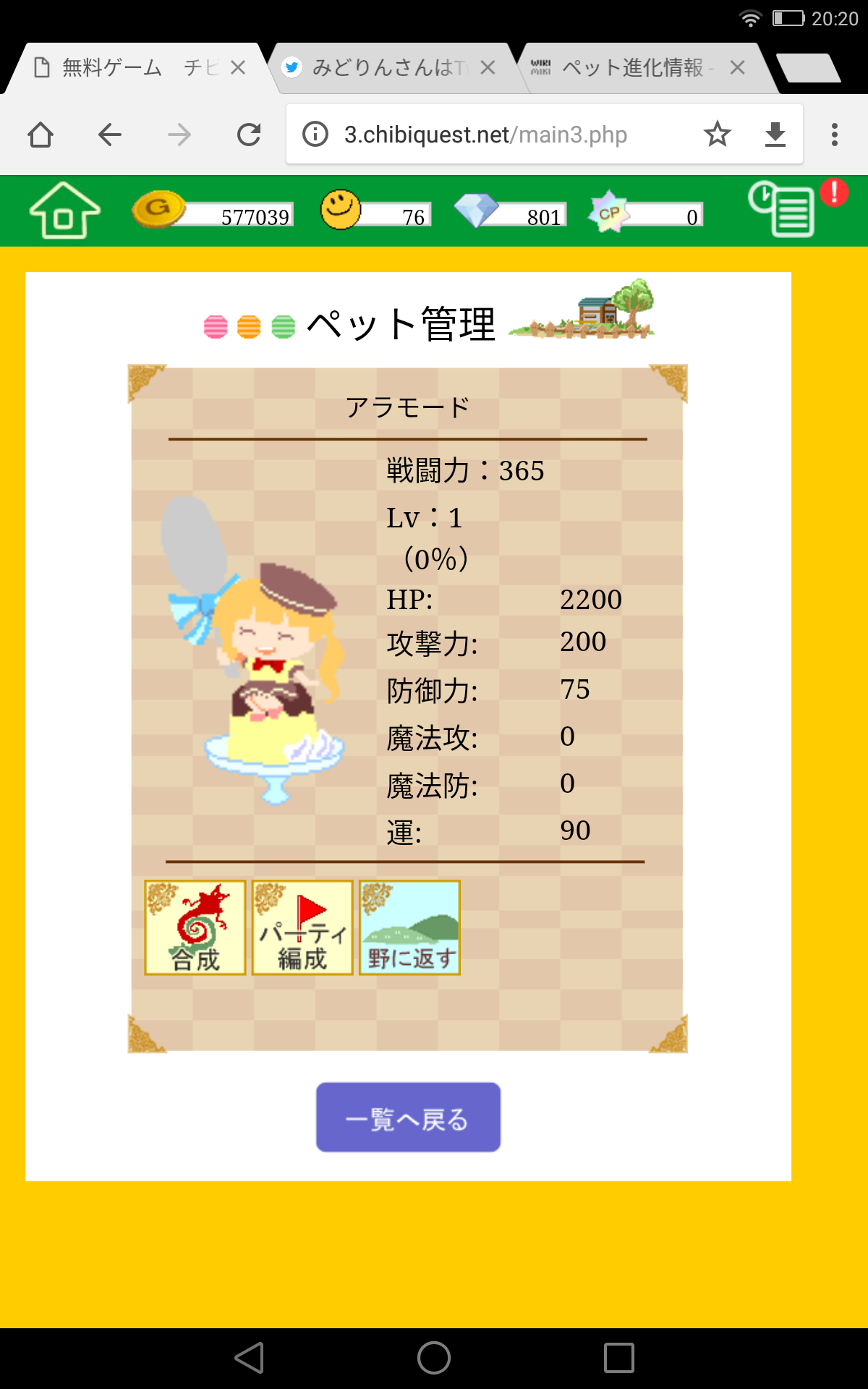Open パーティ編成 party formation
The image size is (868, 1389).
coord(302,927)
